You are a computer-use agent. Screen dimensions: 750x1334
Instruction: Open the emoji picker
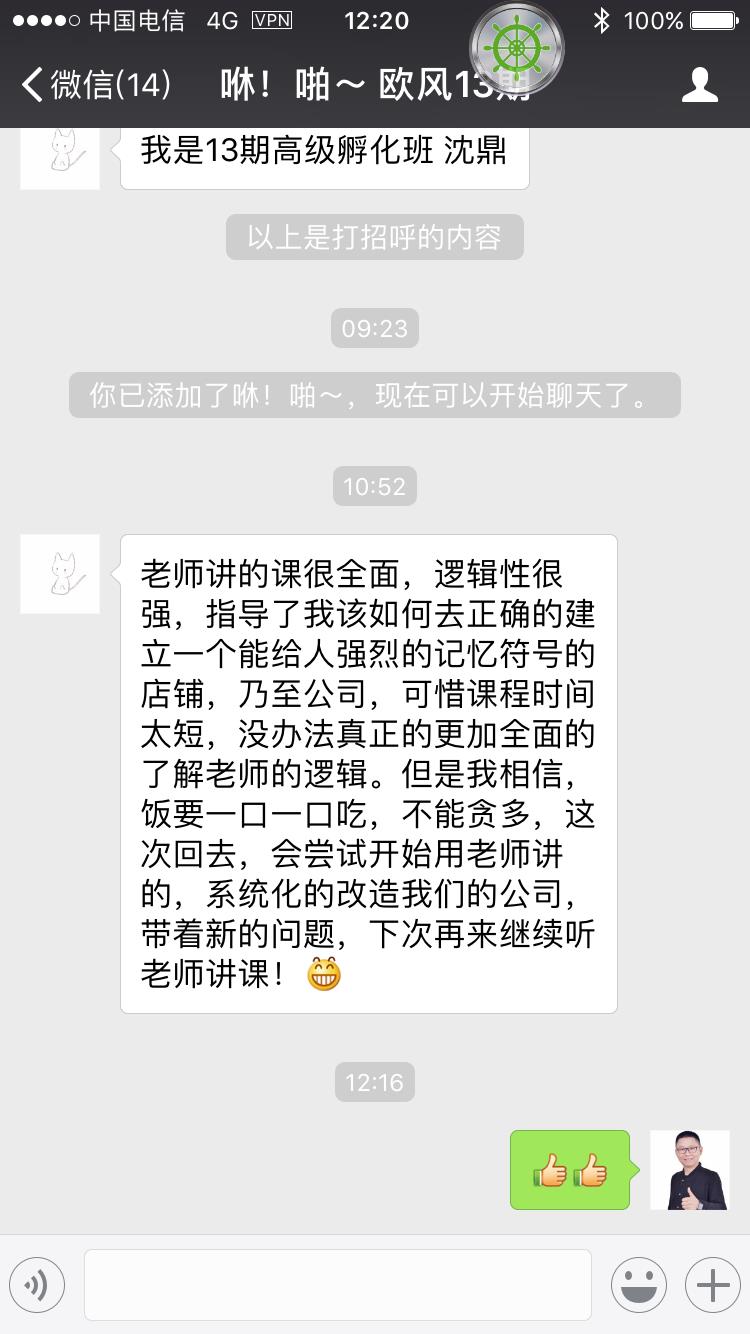[x=638, y=1285]
